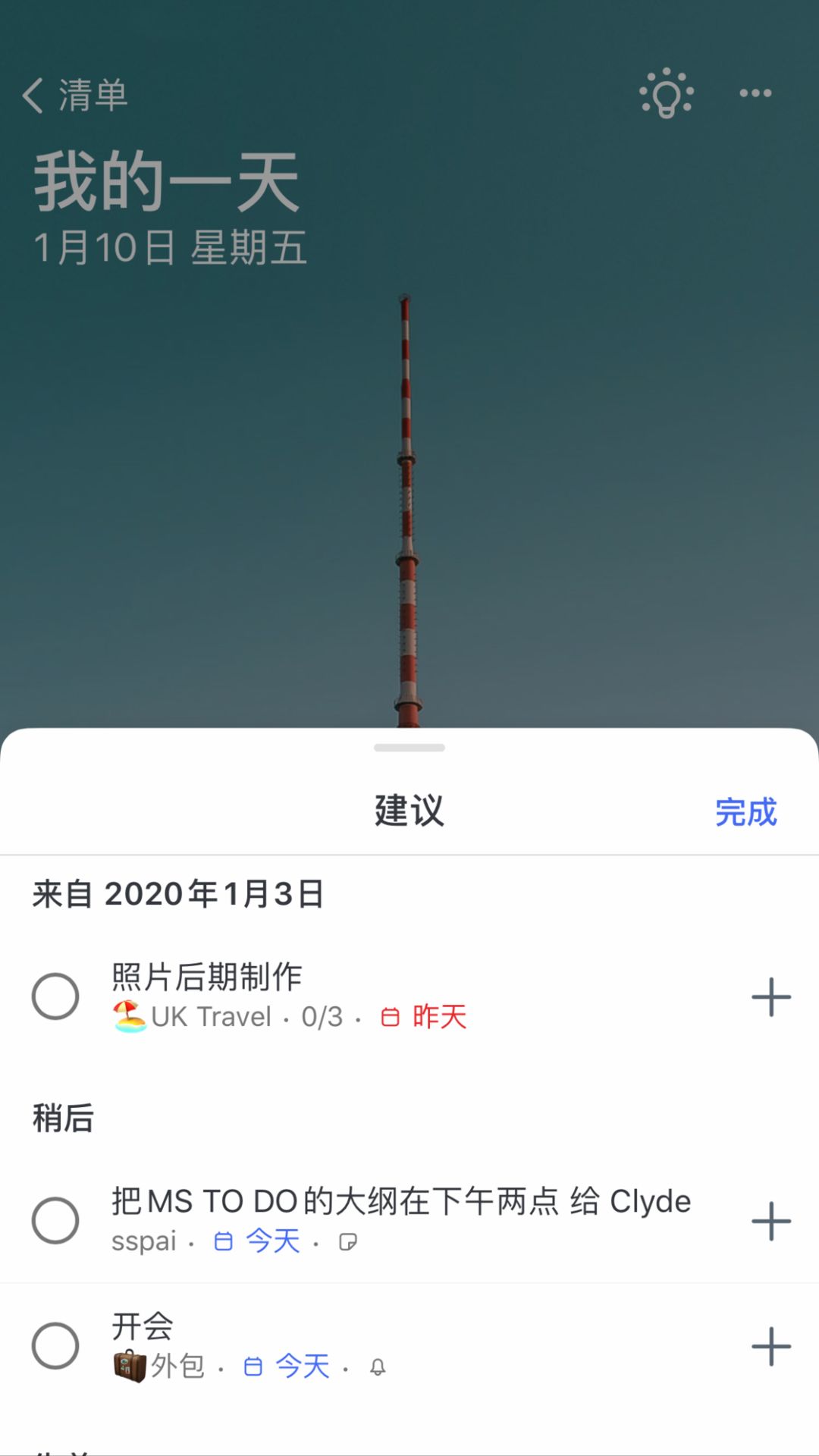The width and height of the screenshot is (819, 1456).
Task: Add the MS TO DO 大纲 task to My Day
Action: [770, 1220]
